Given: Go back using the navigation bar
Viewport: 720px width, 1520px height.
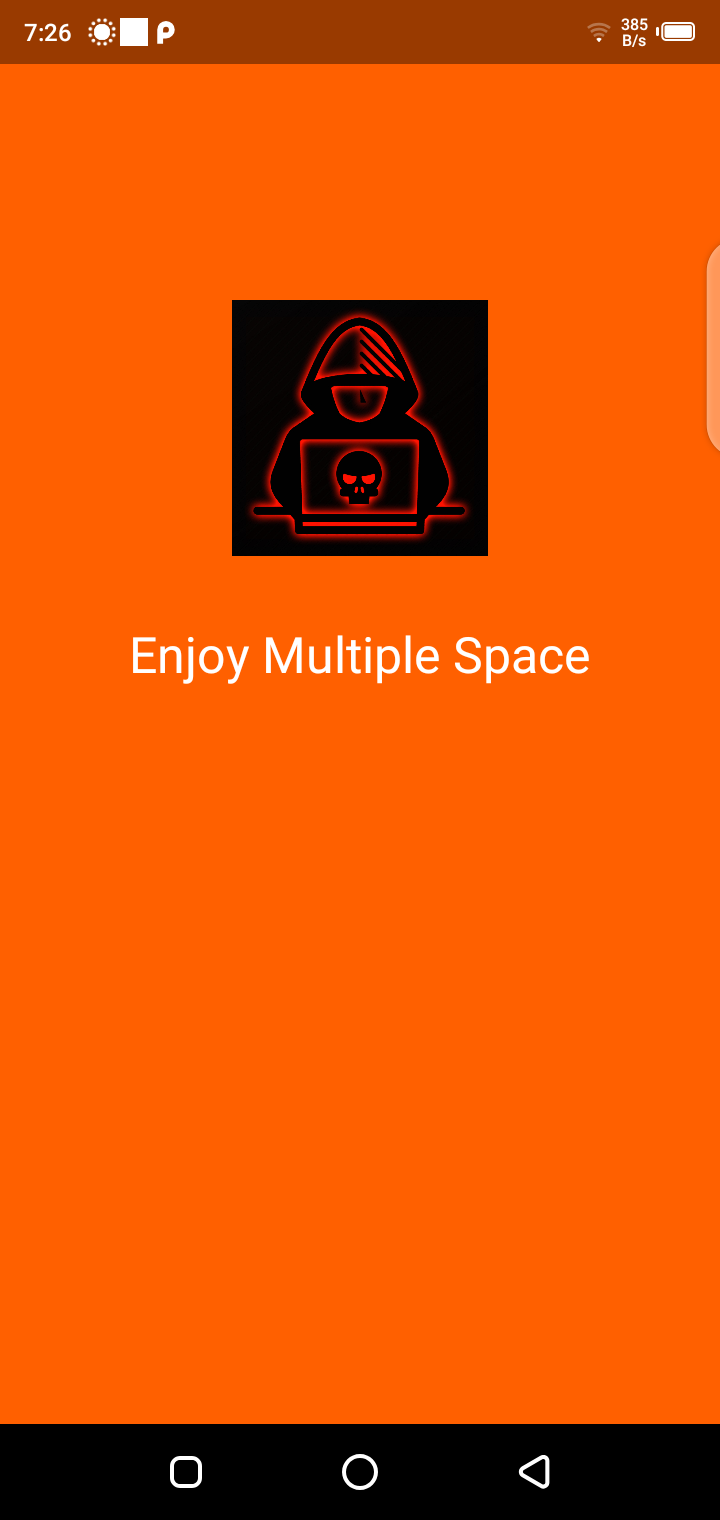Looking at the screenshot, I should coord(534,1472).
